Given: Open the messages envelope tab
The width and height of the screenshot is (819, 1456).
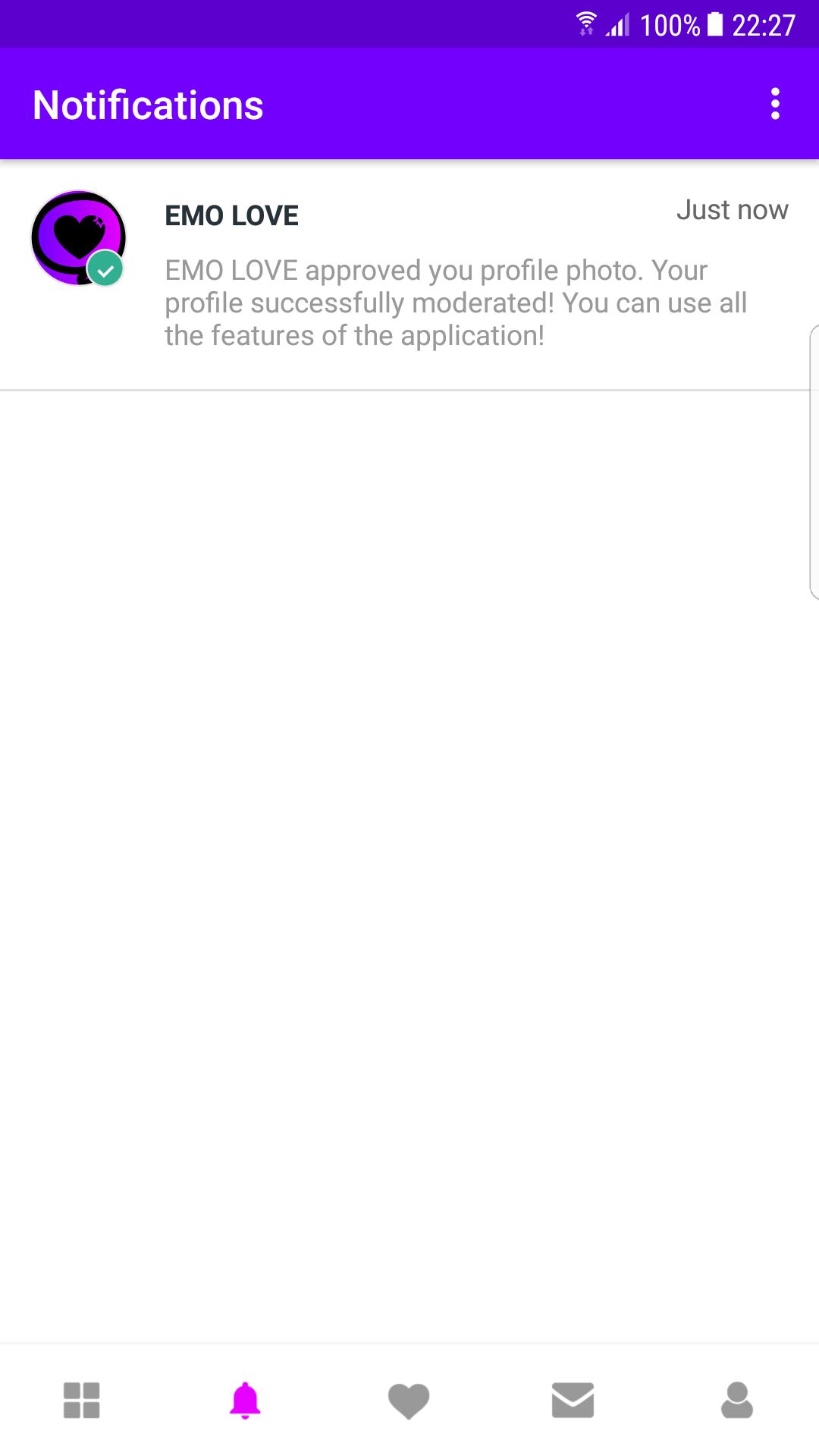Looking at the screenshot, I should pyautogui.click(x=573, y=1400).
